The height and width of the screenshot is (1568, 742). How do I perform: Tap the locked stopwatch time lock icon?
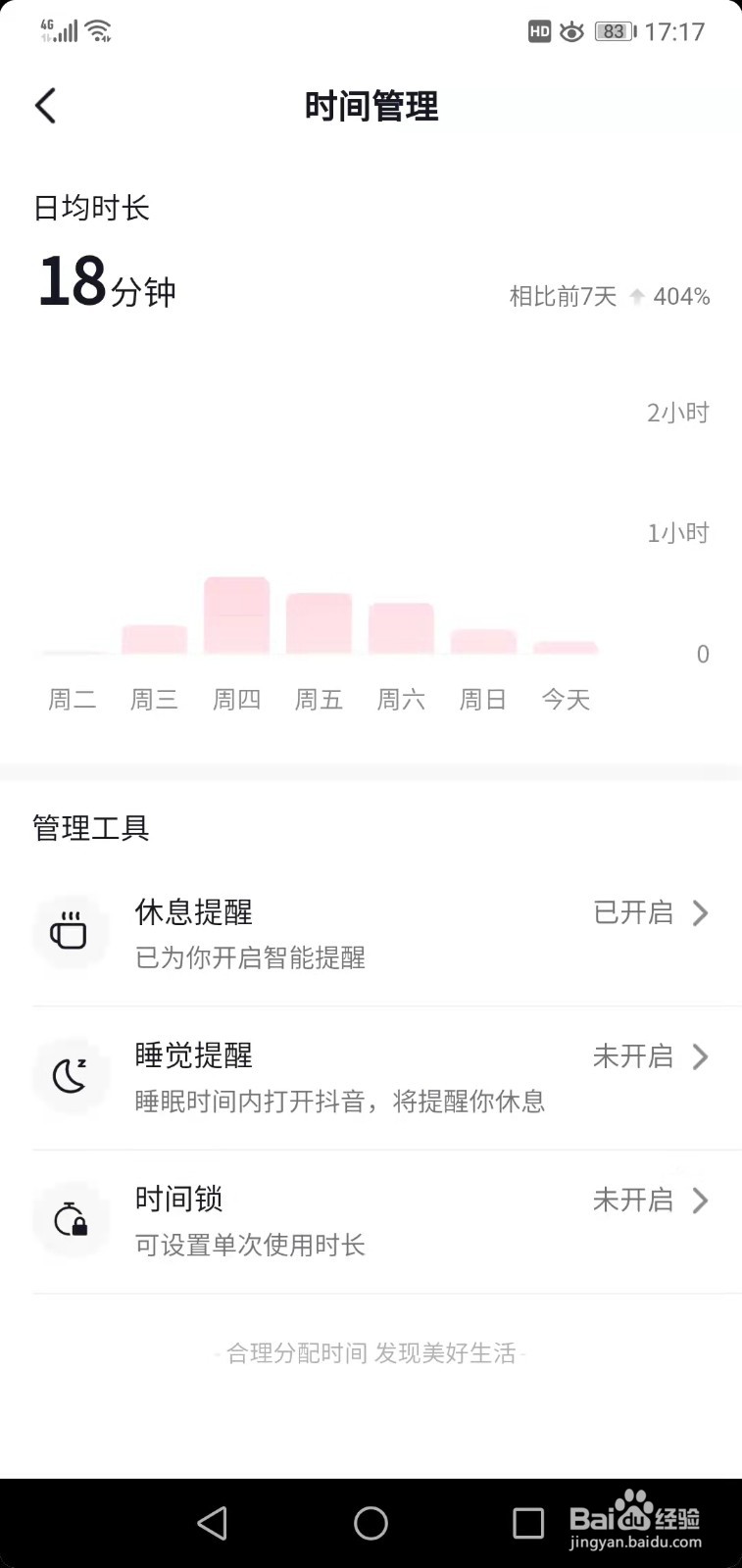[x=70, y=1219]
